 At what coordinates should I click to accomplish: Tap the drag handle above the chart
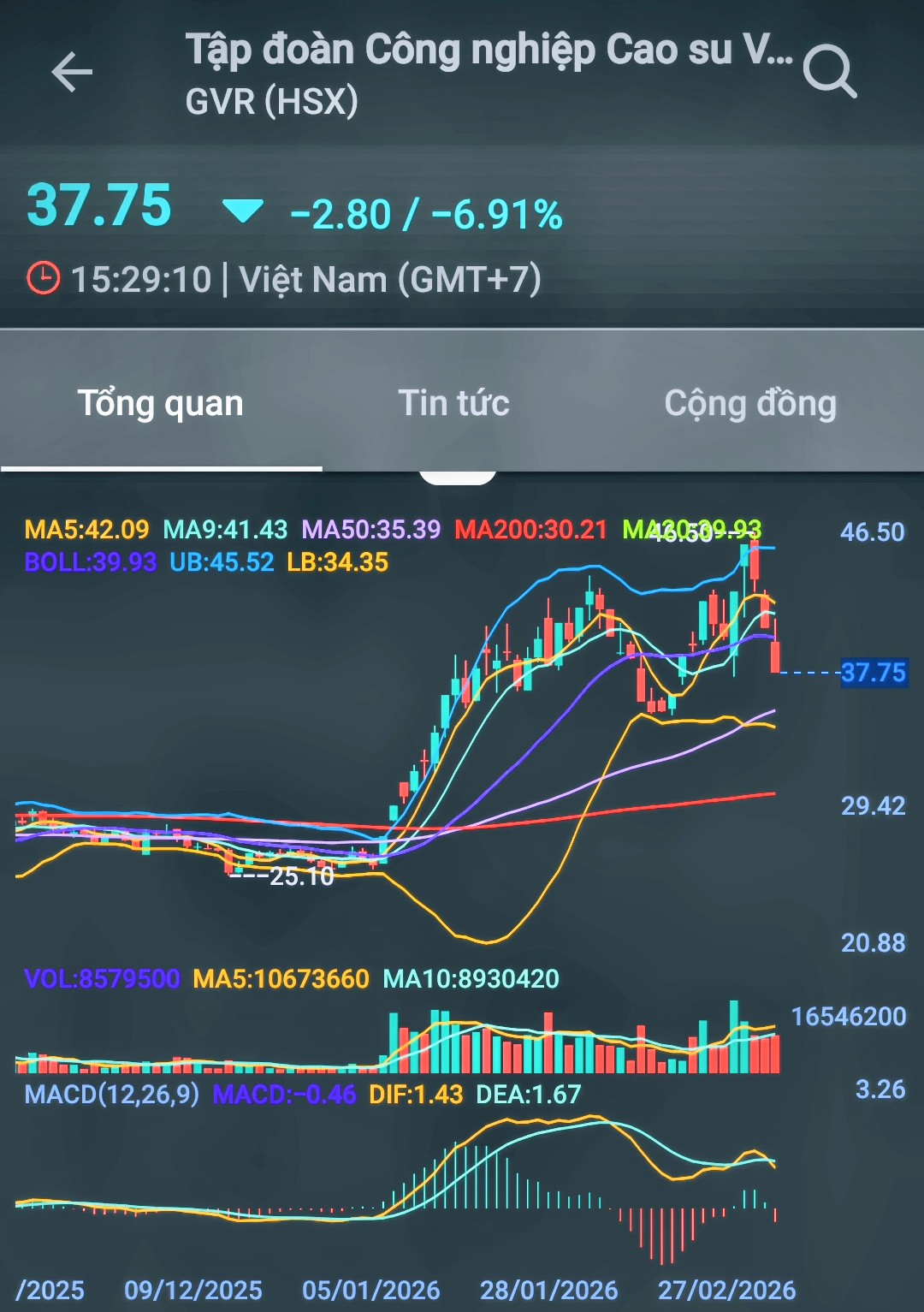point(458,477)
